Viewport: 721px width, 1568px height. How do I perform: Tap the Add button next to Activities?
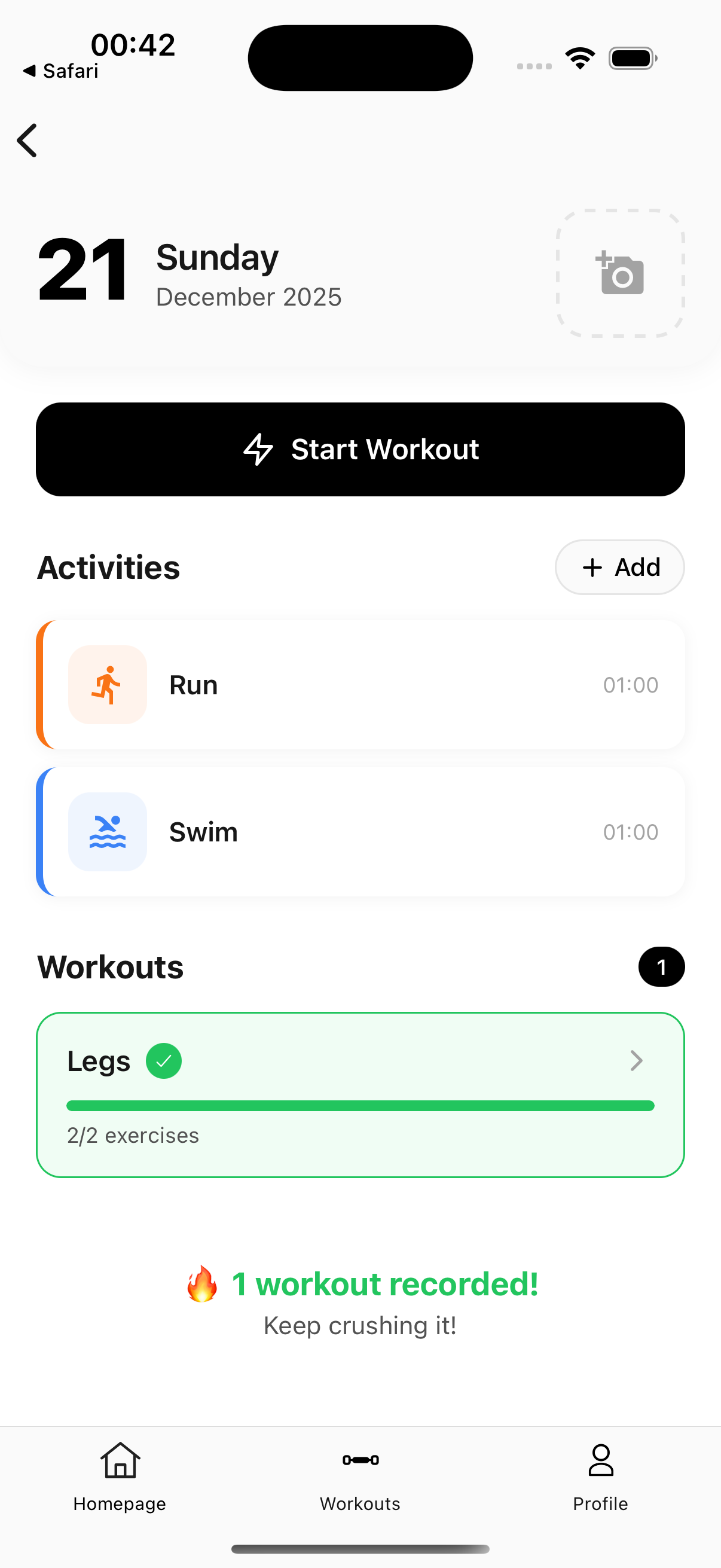coord(619,567)
